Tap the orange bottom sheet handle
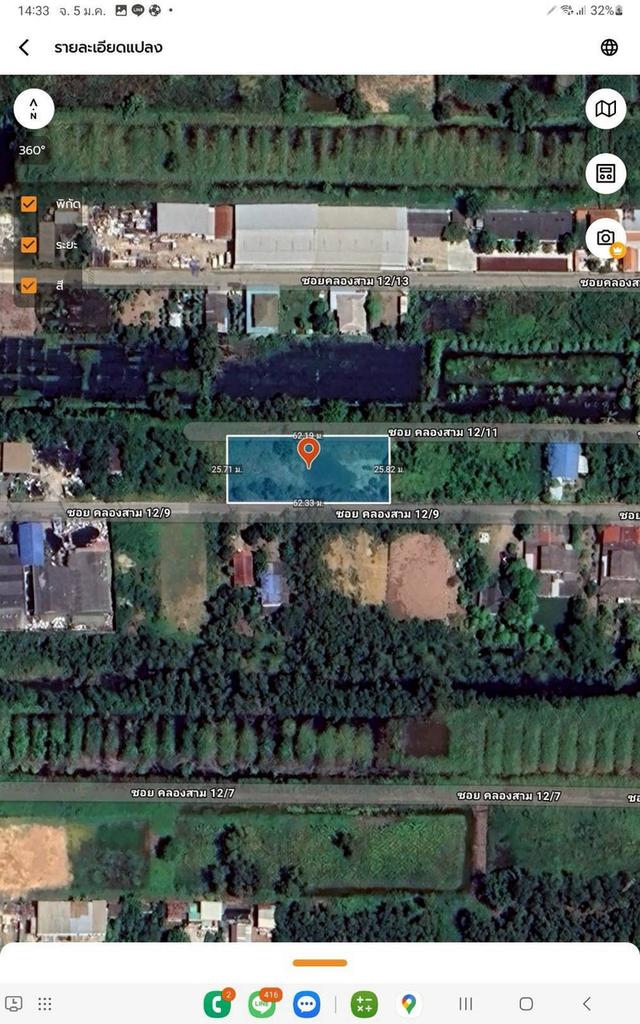The height and width of the screenshot is (1024, 640). coord(320,963)
